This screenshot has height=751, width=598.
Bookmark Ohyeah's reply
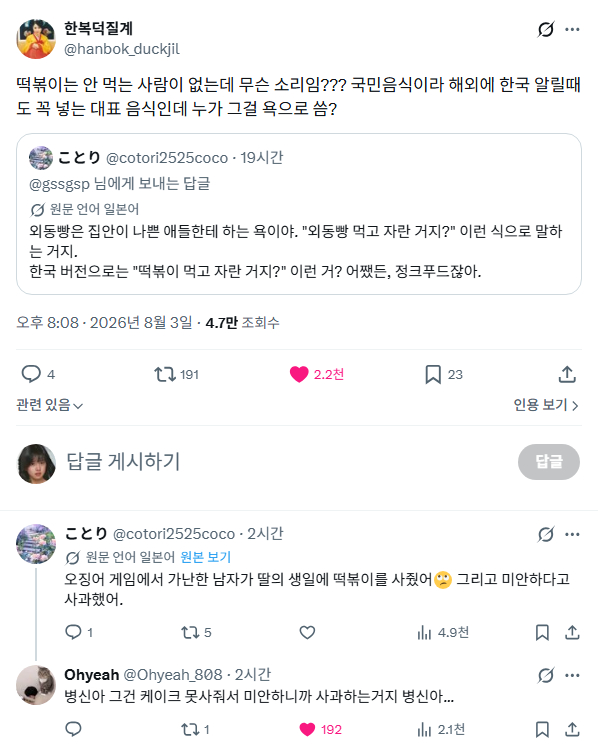tap(542, 729)
